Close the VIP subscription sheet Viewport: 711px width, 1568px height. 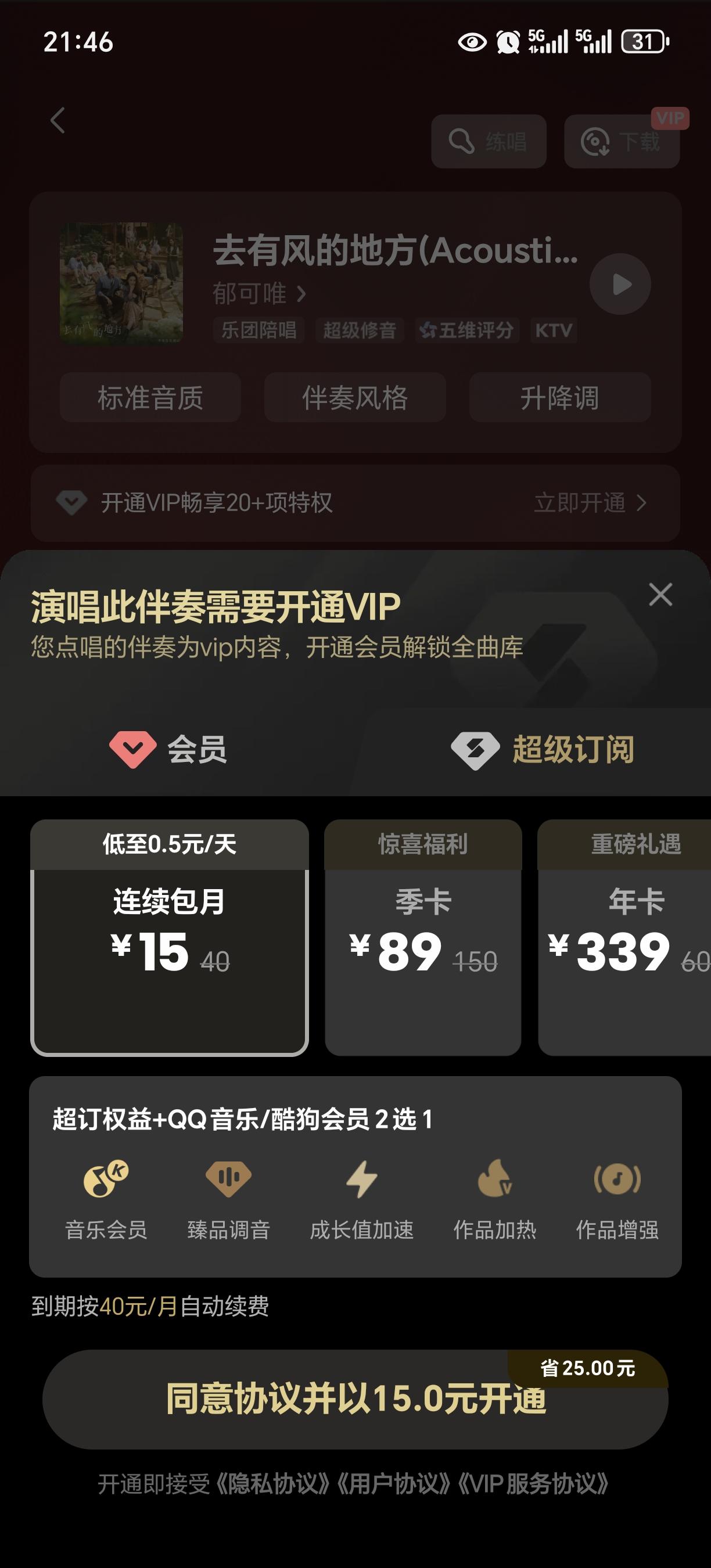[x=660, y=595]
